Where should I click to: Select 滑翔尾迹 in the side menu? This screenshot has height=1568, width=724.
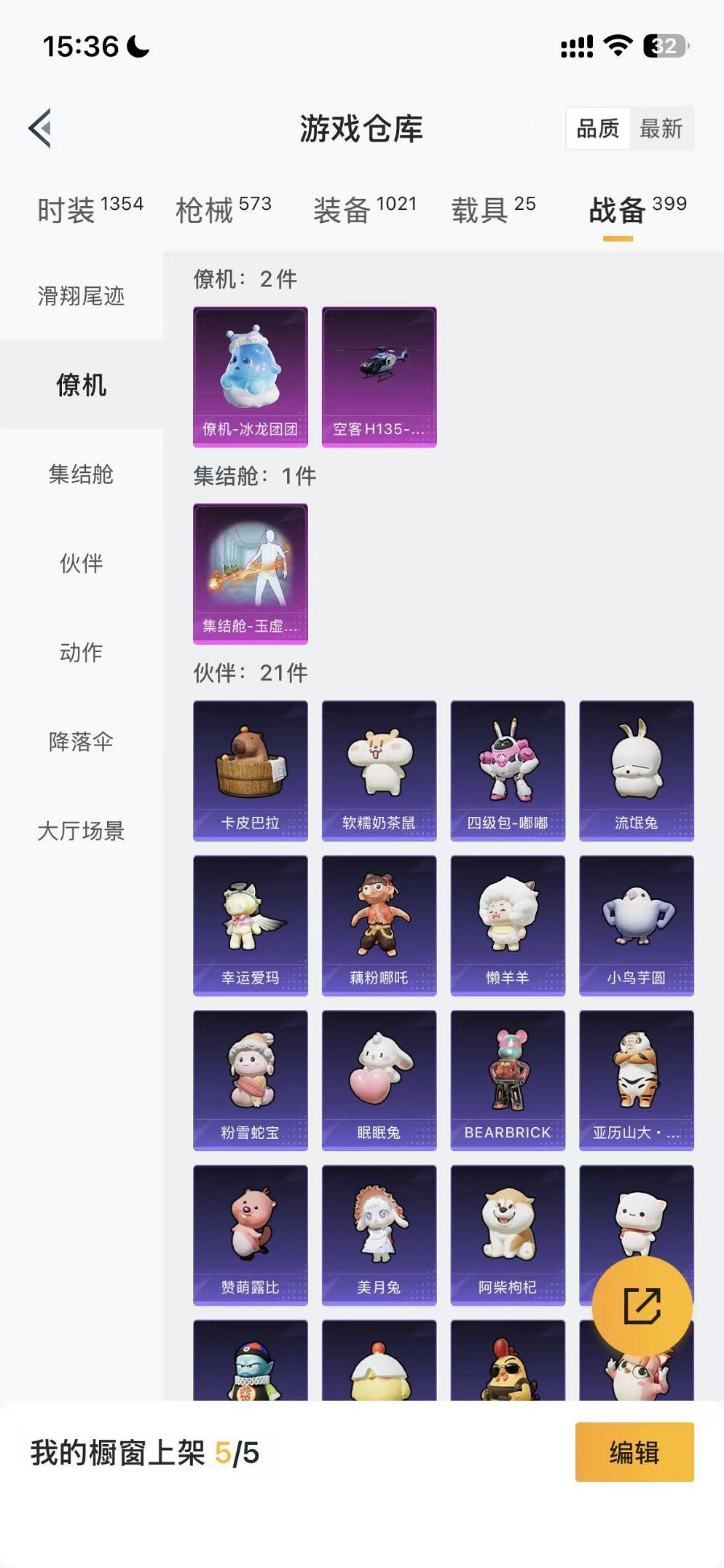(x=81, y=296)
